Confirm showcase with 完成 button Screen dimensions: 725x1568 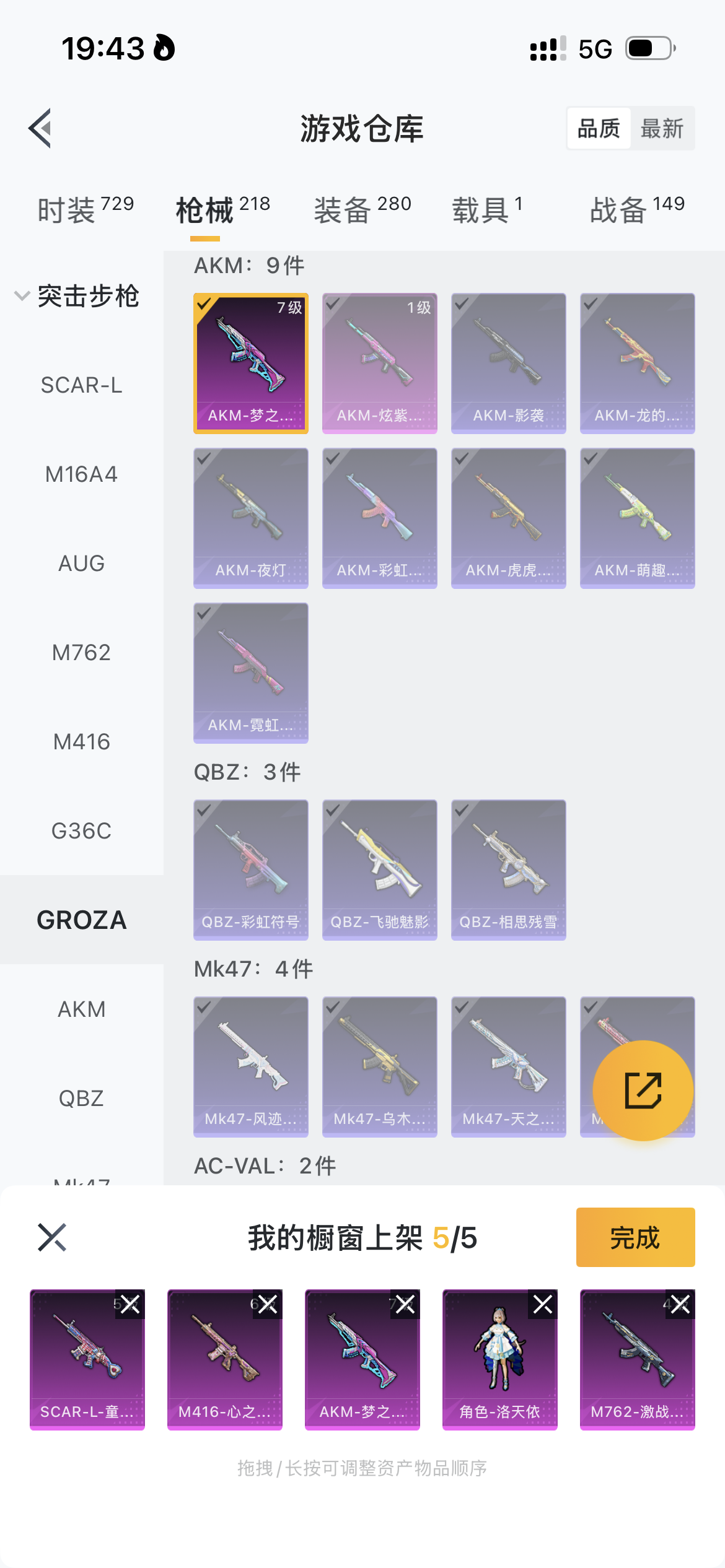(x=635, y=1237)
